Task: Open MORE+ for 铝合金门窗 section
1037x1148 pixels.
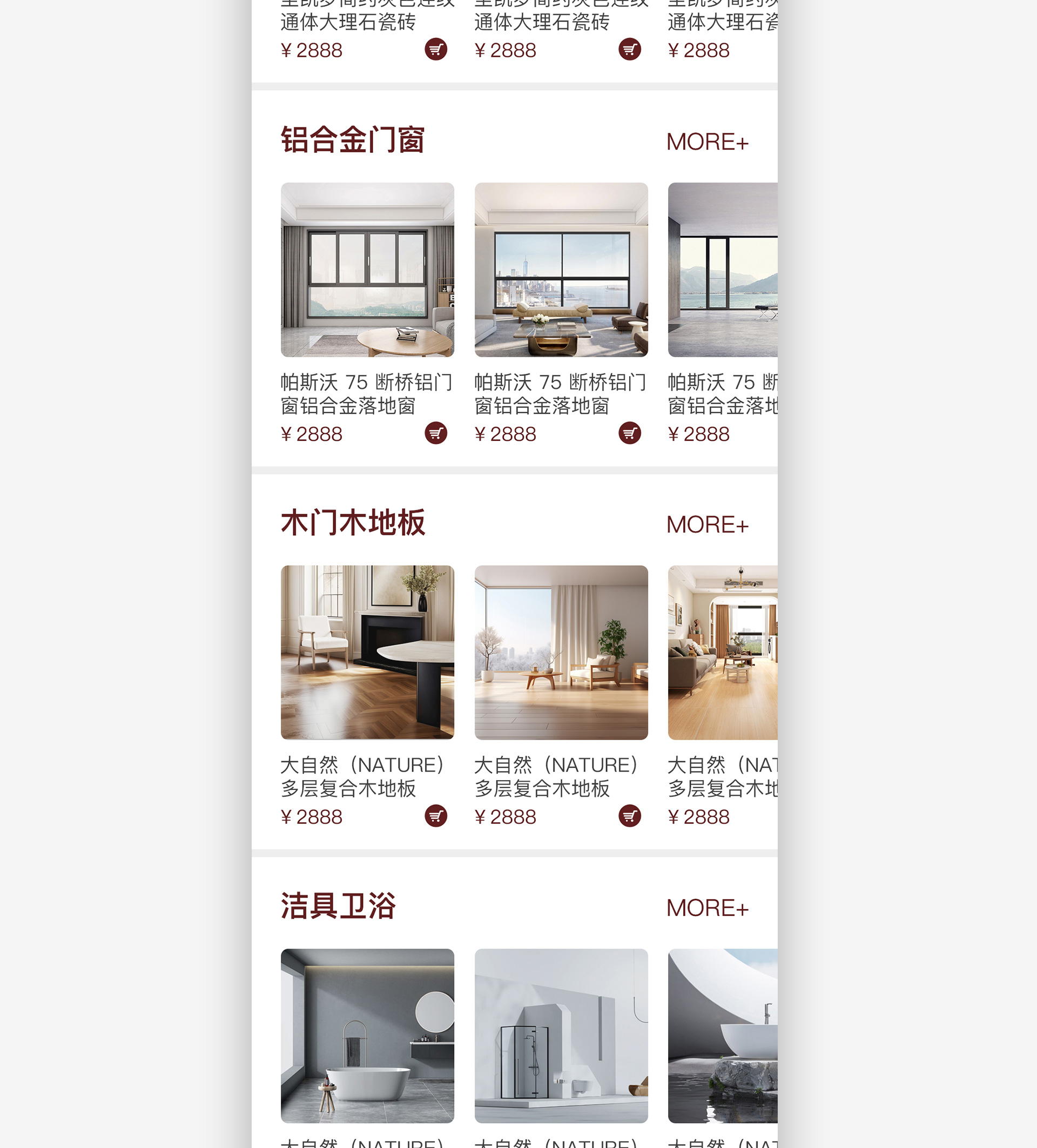Action: 707,142
